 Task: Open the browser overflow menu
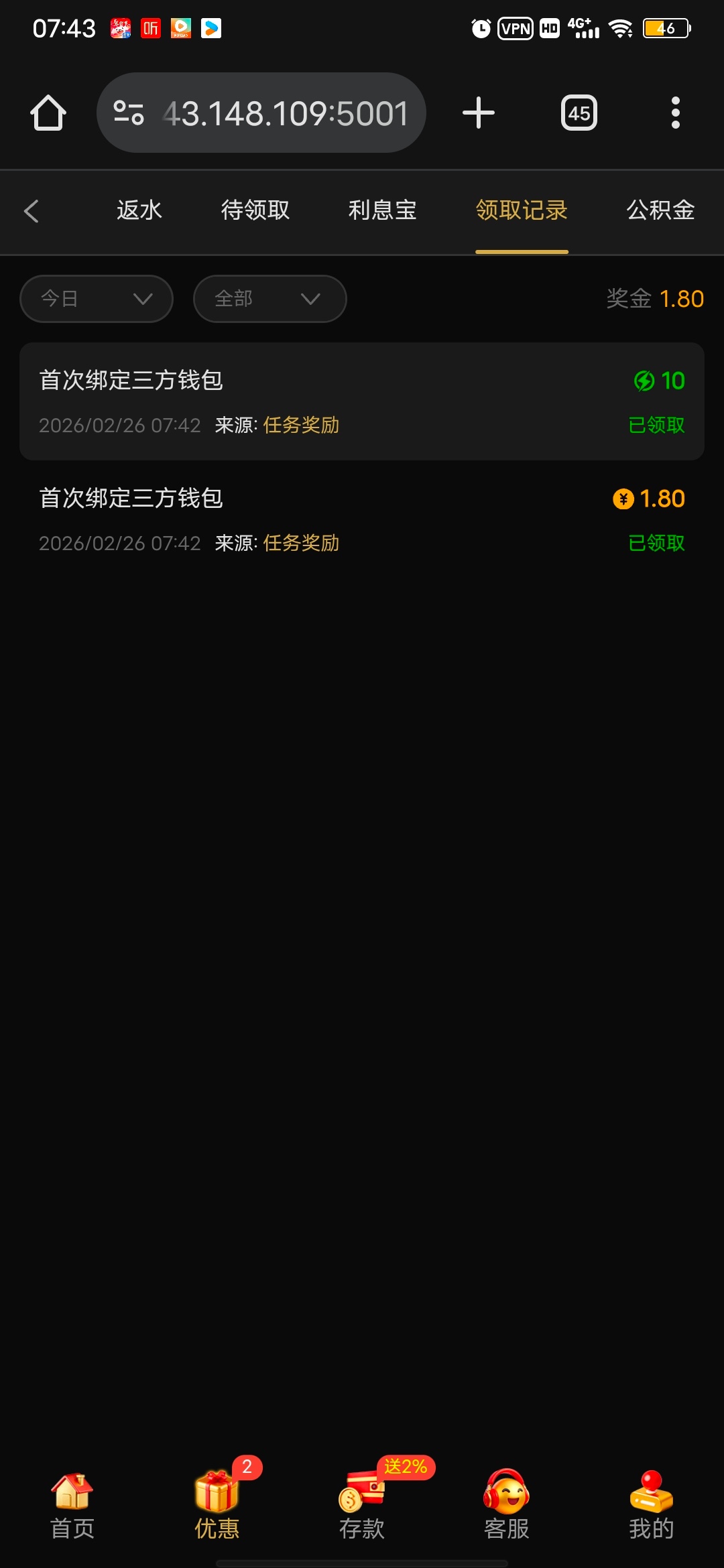(x=676, y=113)
